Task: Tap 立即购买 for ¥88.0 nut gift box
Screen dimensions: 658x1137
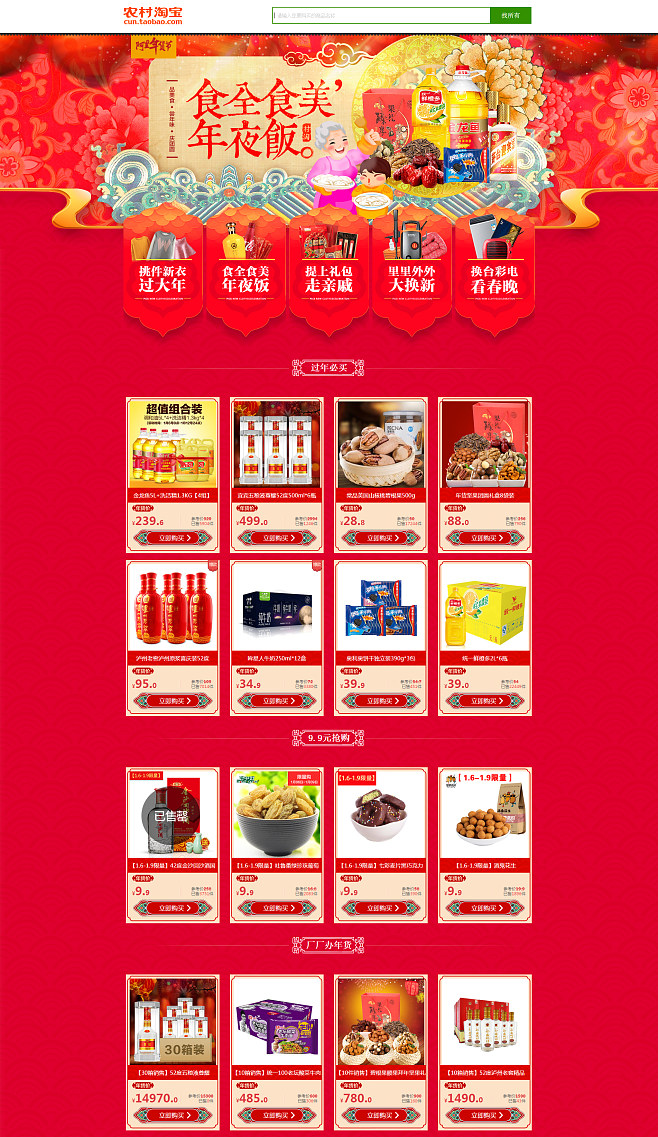Action: tap(486, 538)
